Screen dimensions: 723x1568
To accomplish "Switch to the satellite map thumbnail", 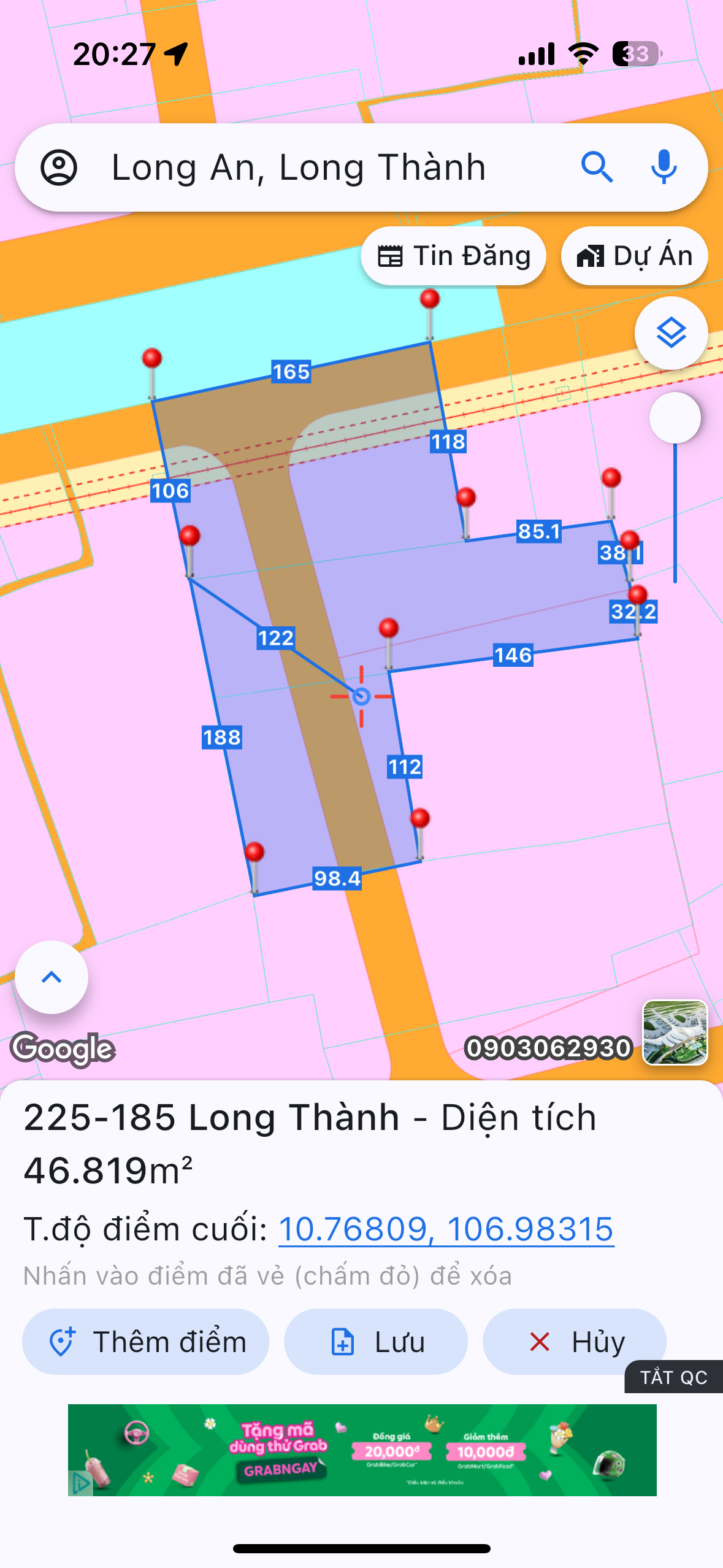I will pos(675,1032).
